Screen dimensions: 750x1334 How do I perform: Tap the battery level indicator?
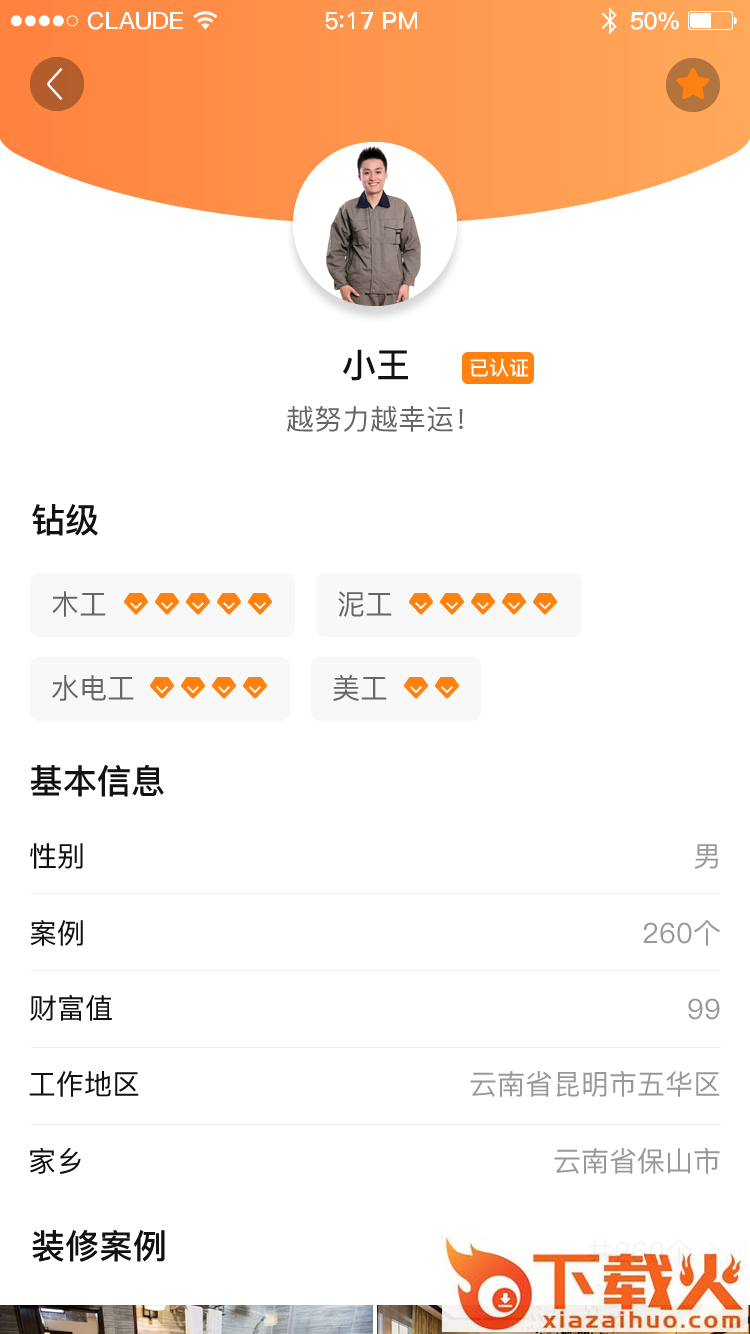[712, 18]
